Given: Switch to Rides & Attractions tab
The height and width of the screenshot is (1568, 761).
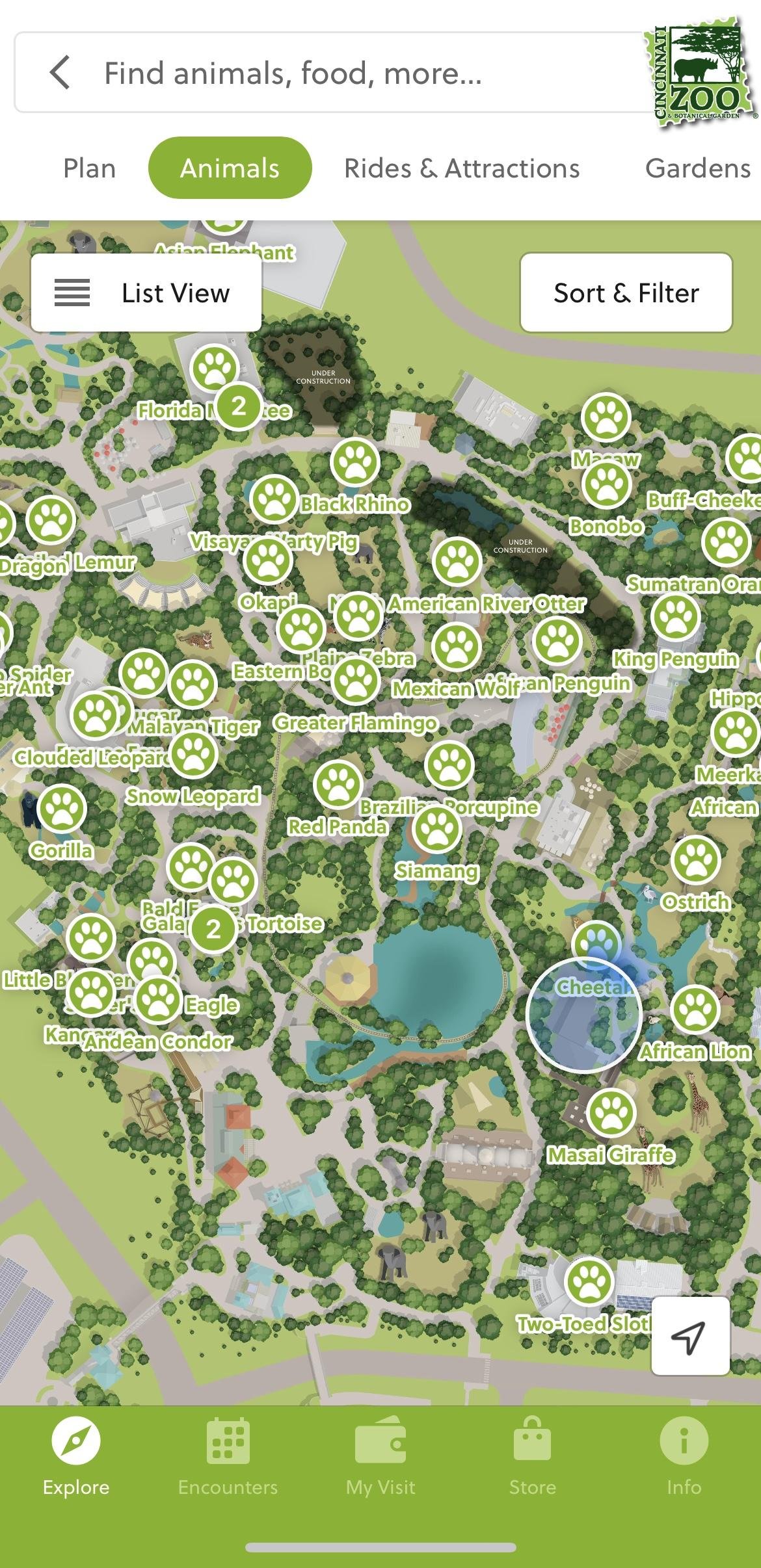Looking at the screenshot, I should point(462,168).
